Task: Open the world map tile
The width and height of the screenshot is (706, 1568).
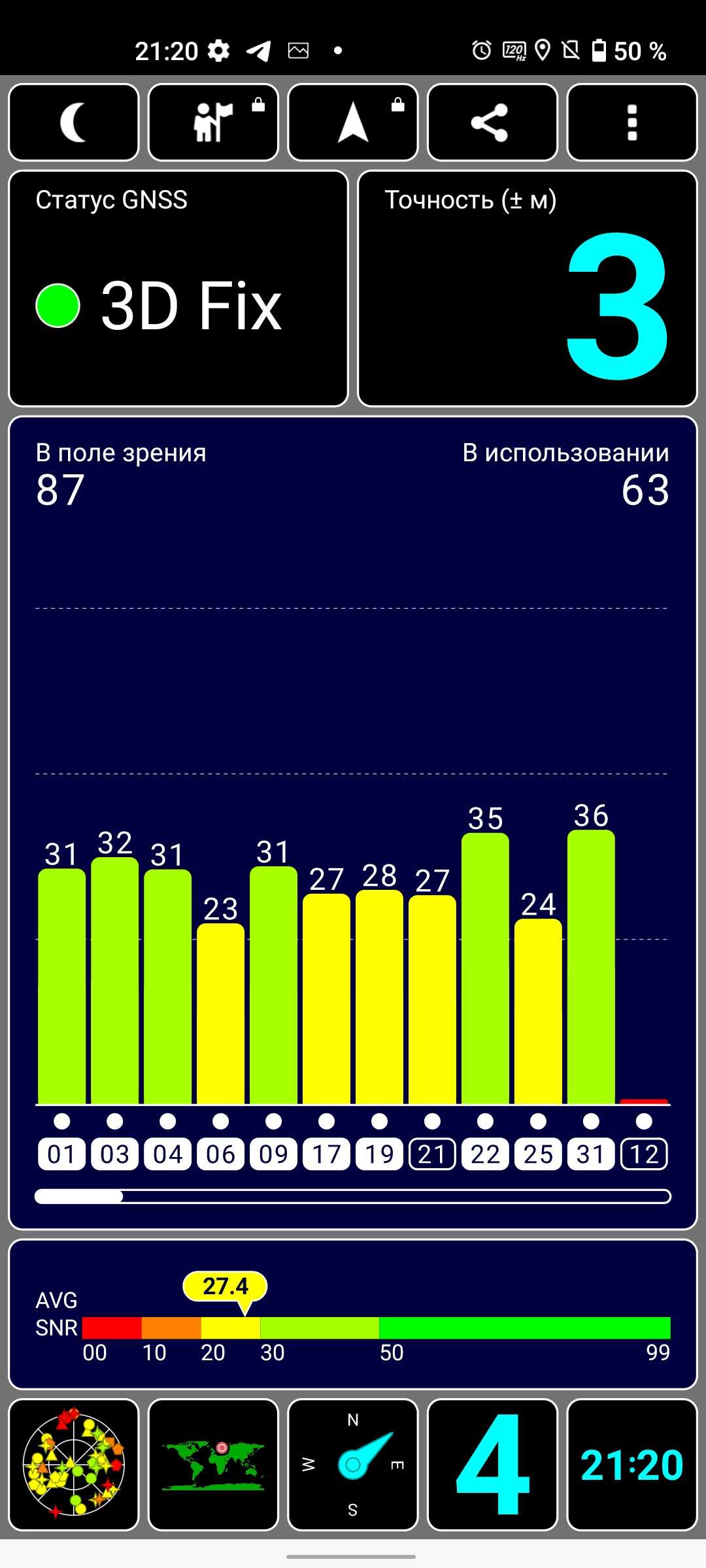Action: tap(213, 1465)
